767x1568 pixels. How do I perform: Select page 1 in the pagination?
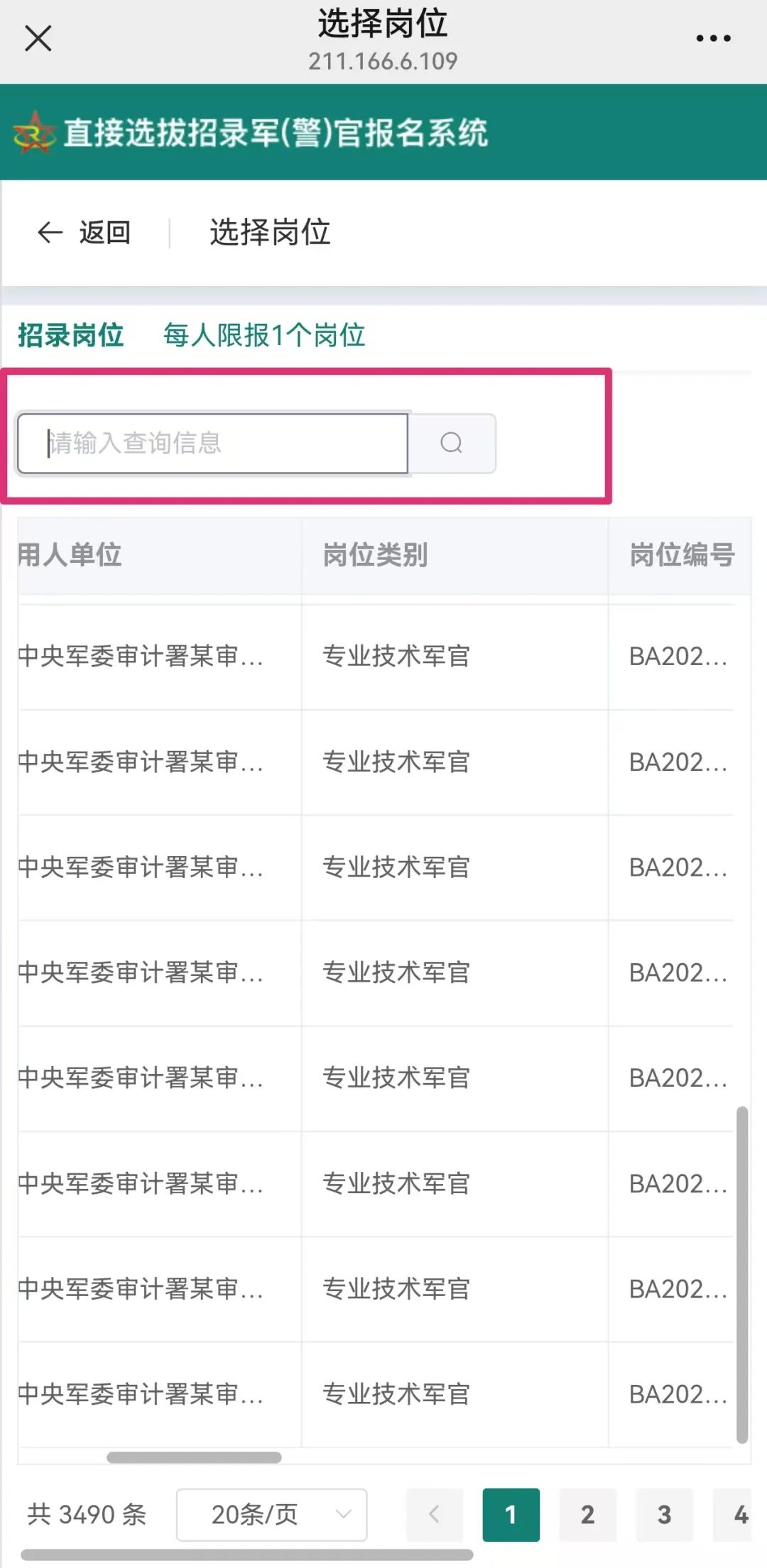tap(511, 1515)
